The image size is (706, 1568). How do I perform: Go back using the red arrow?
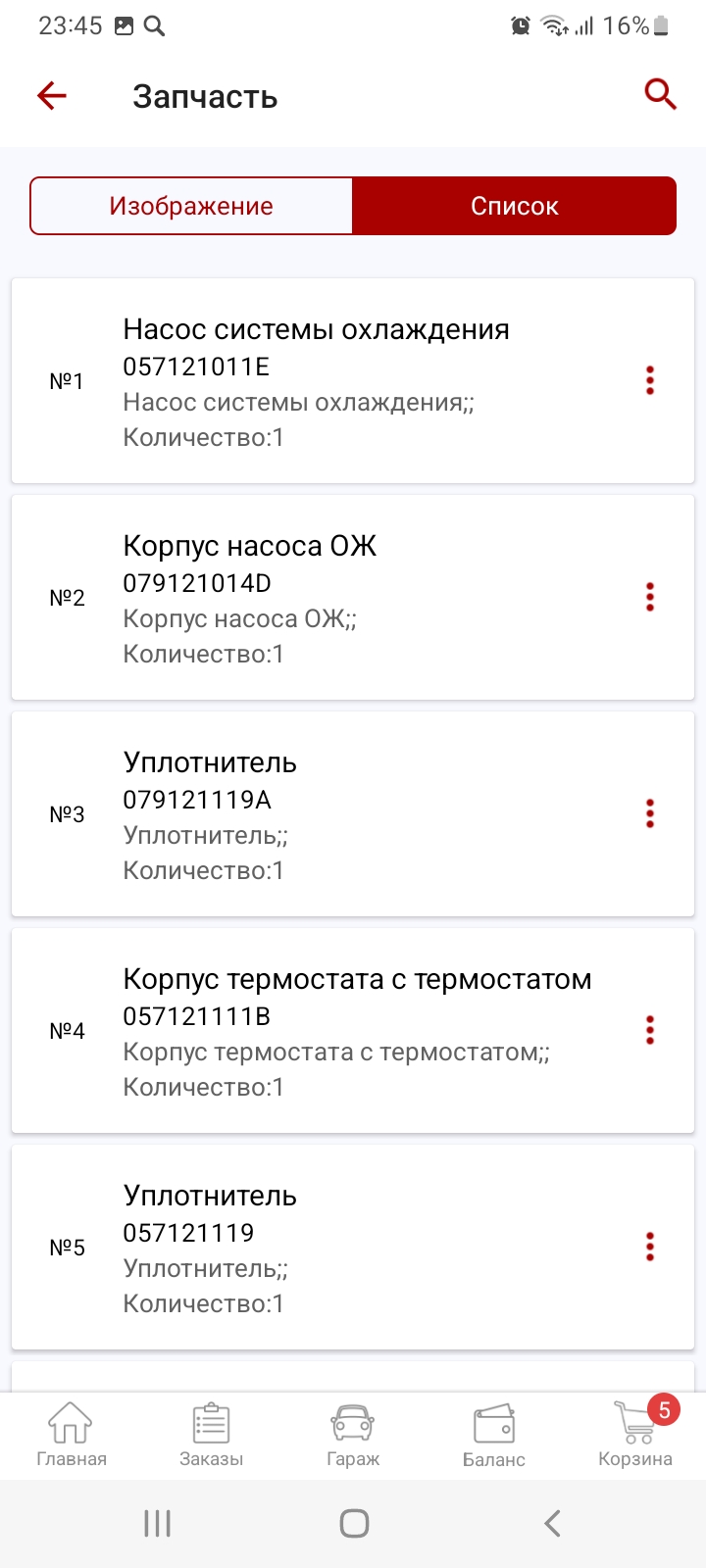point(52,95)
